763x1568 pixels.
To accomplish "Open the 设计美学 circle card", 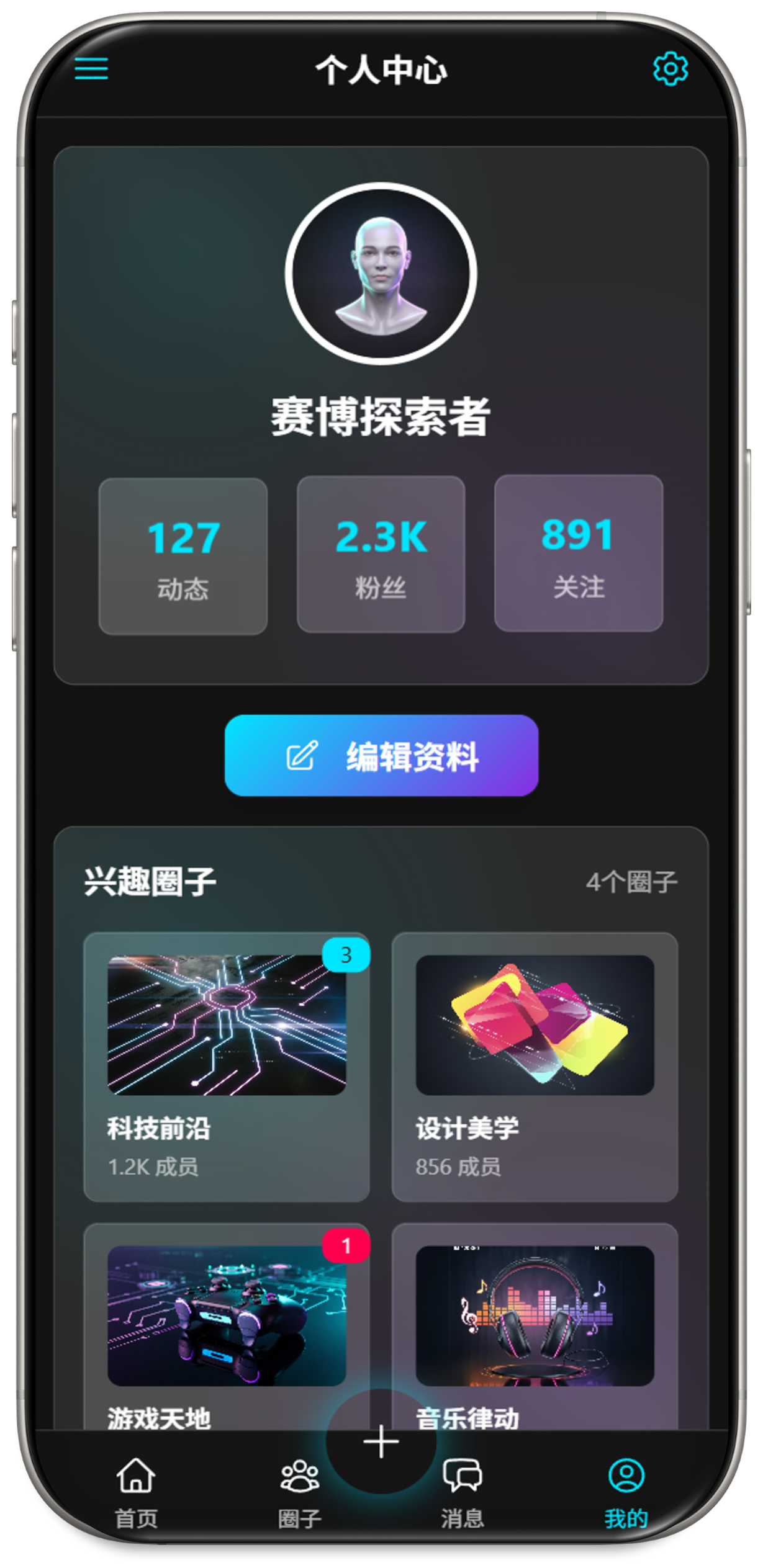I will (535, 1066).
